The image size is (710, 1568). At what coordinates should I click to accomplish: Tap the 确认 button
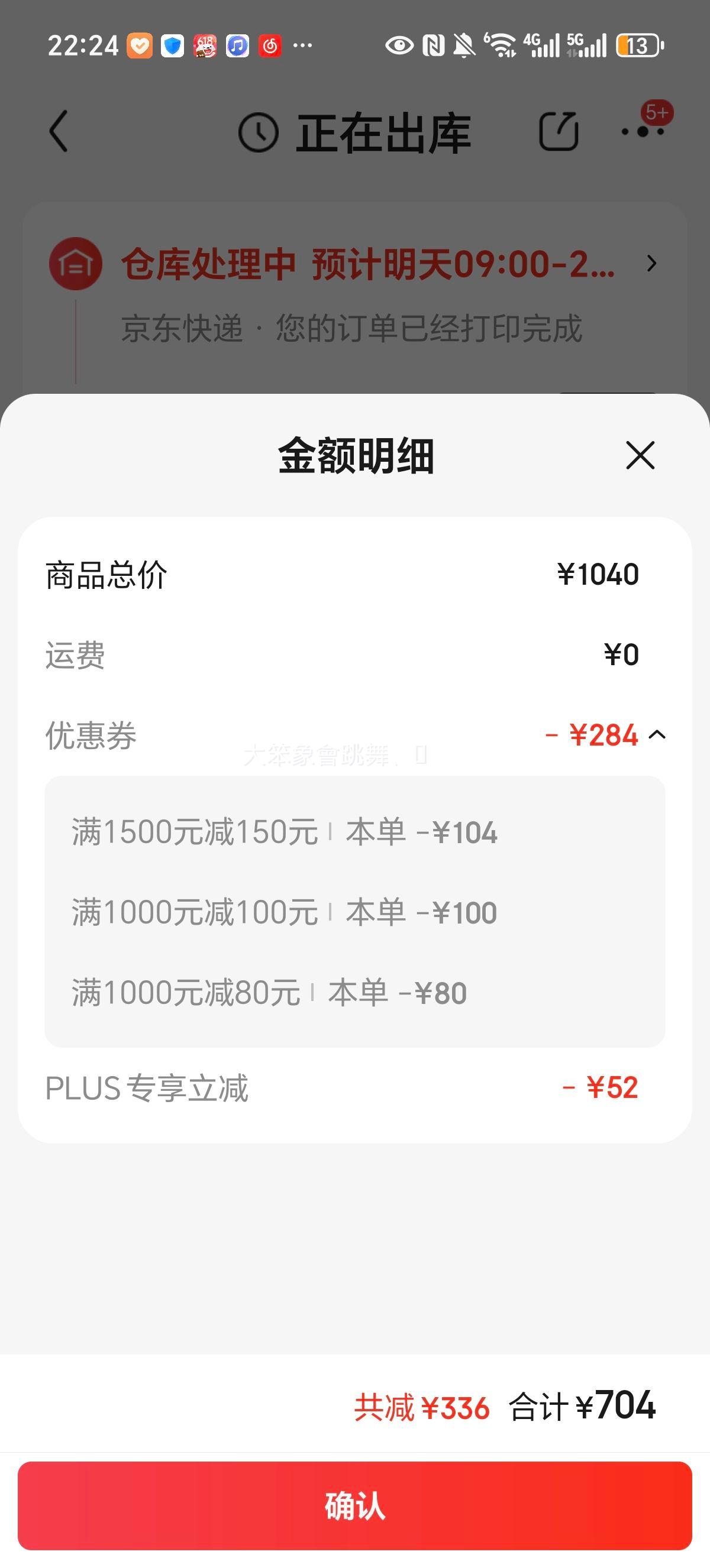[x=354, y=1505]
